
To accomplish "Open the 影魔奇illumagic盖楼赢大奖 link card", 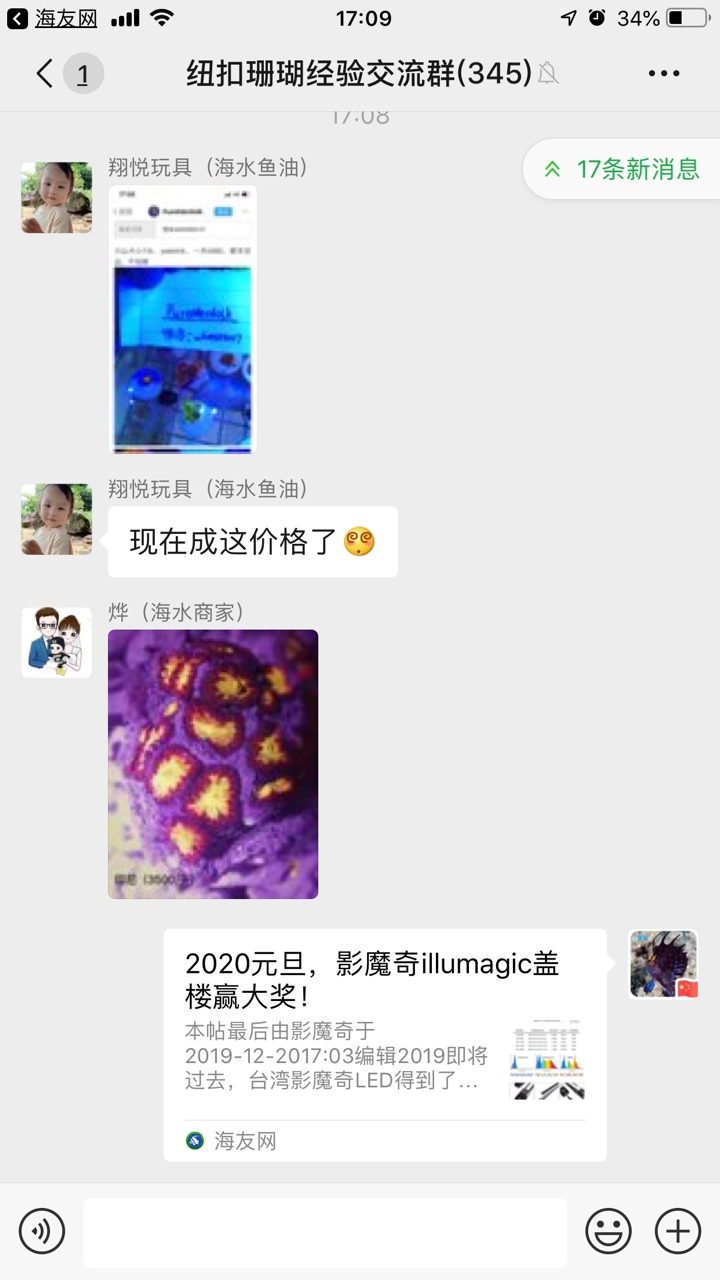I will click(x=385, y=1044).
